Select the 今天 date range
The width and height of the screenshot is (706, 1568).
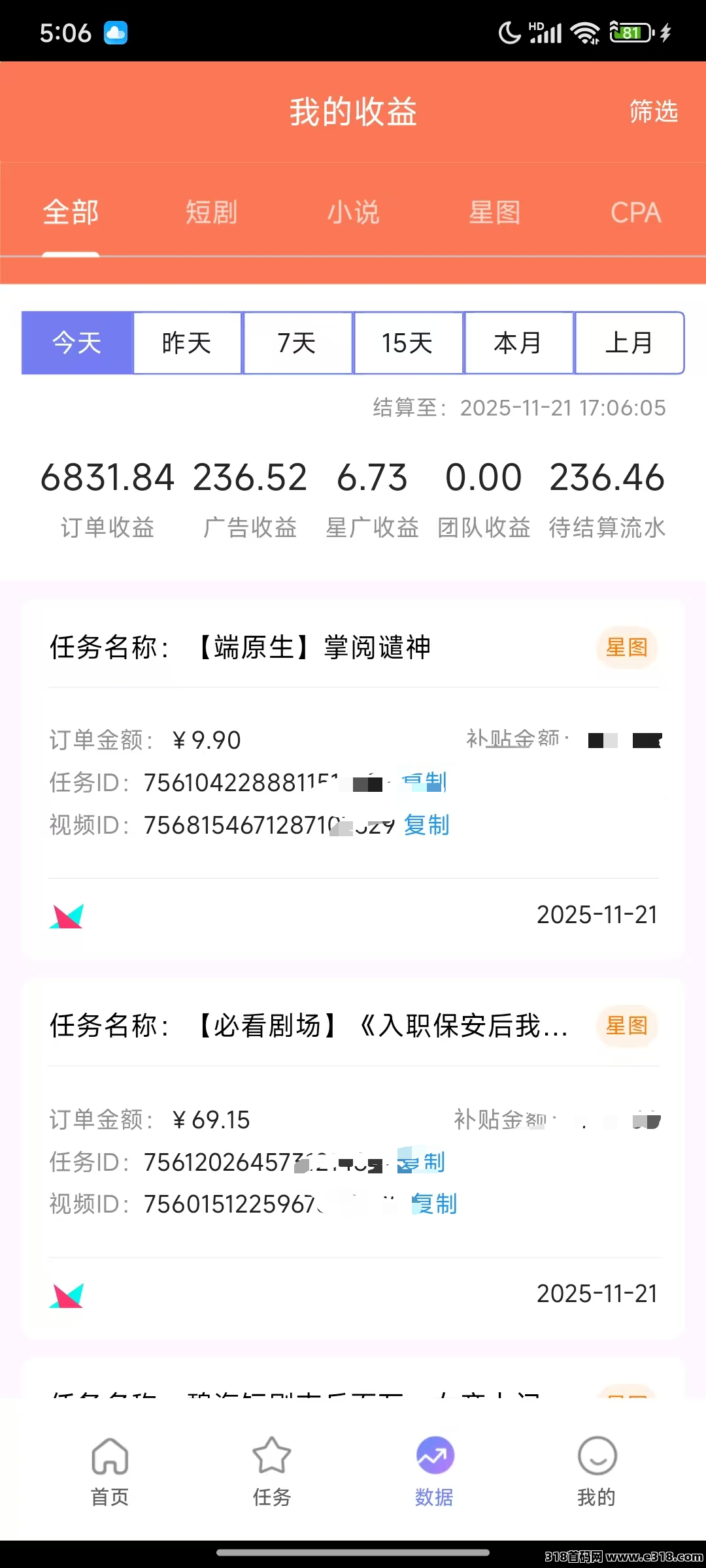77,343
